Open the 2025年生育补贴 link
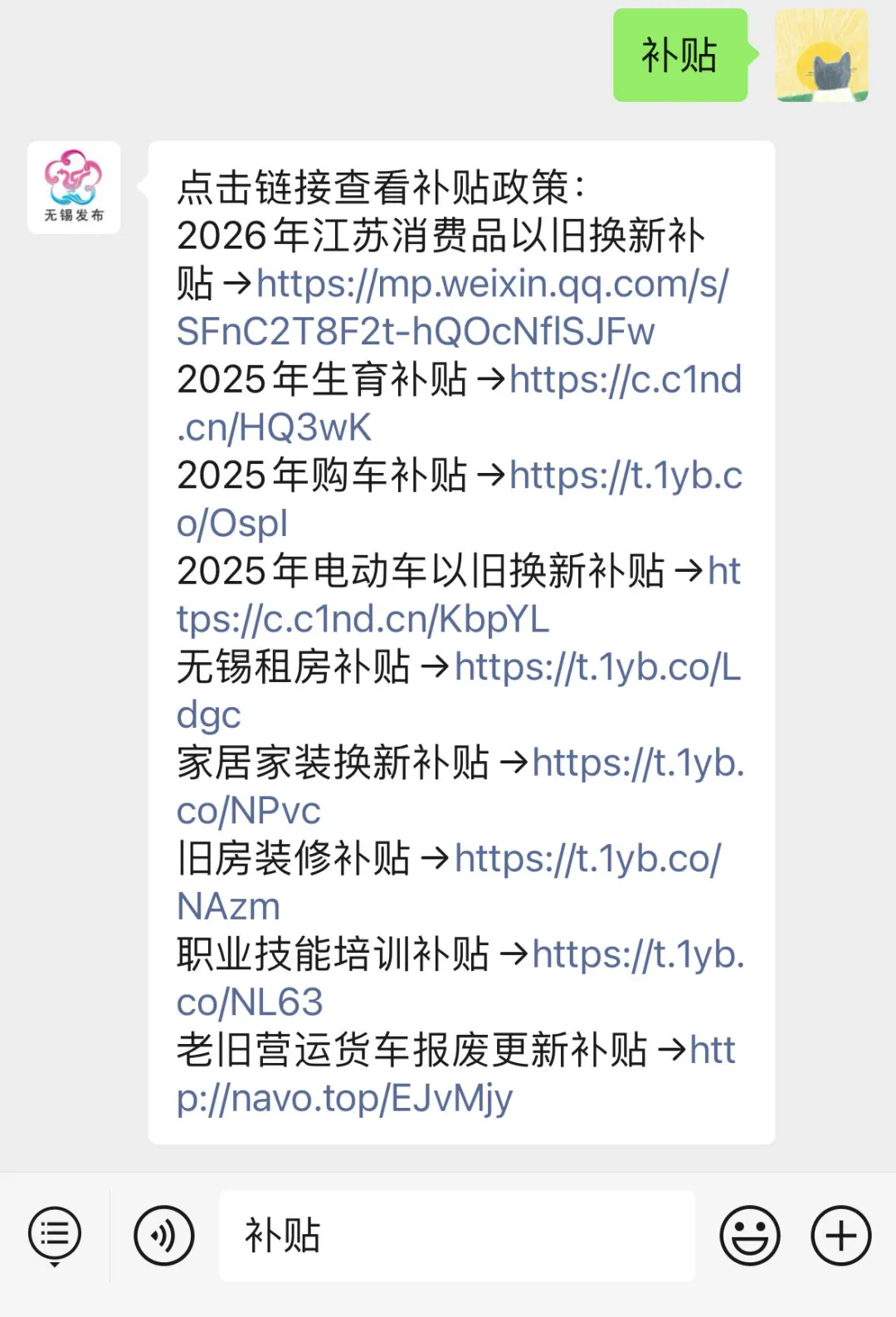This screenshot has height=1317, width=896. 624,381
